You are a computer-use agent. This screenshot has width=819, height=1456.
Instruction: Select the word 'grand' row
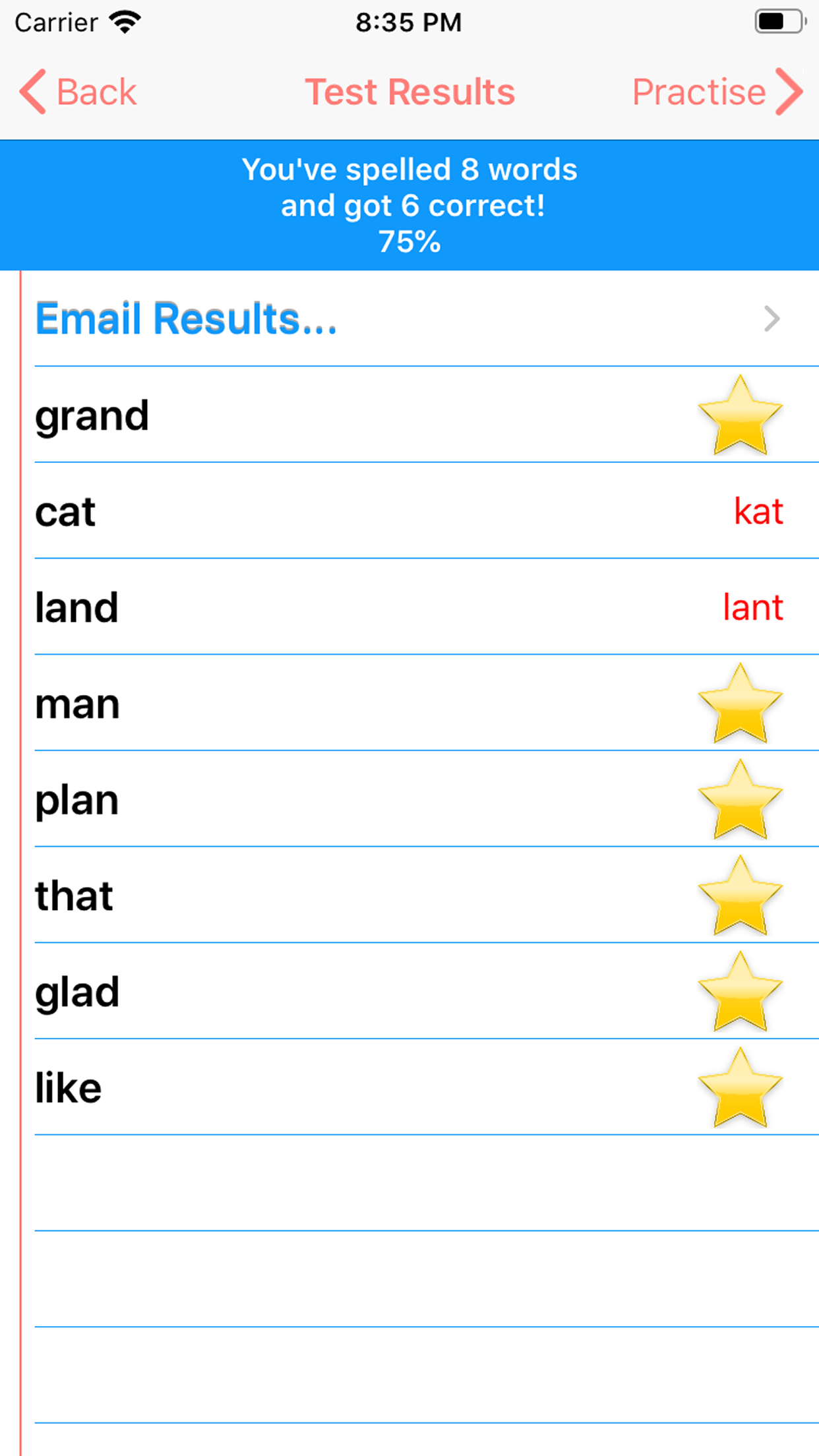[409, 415]
